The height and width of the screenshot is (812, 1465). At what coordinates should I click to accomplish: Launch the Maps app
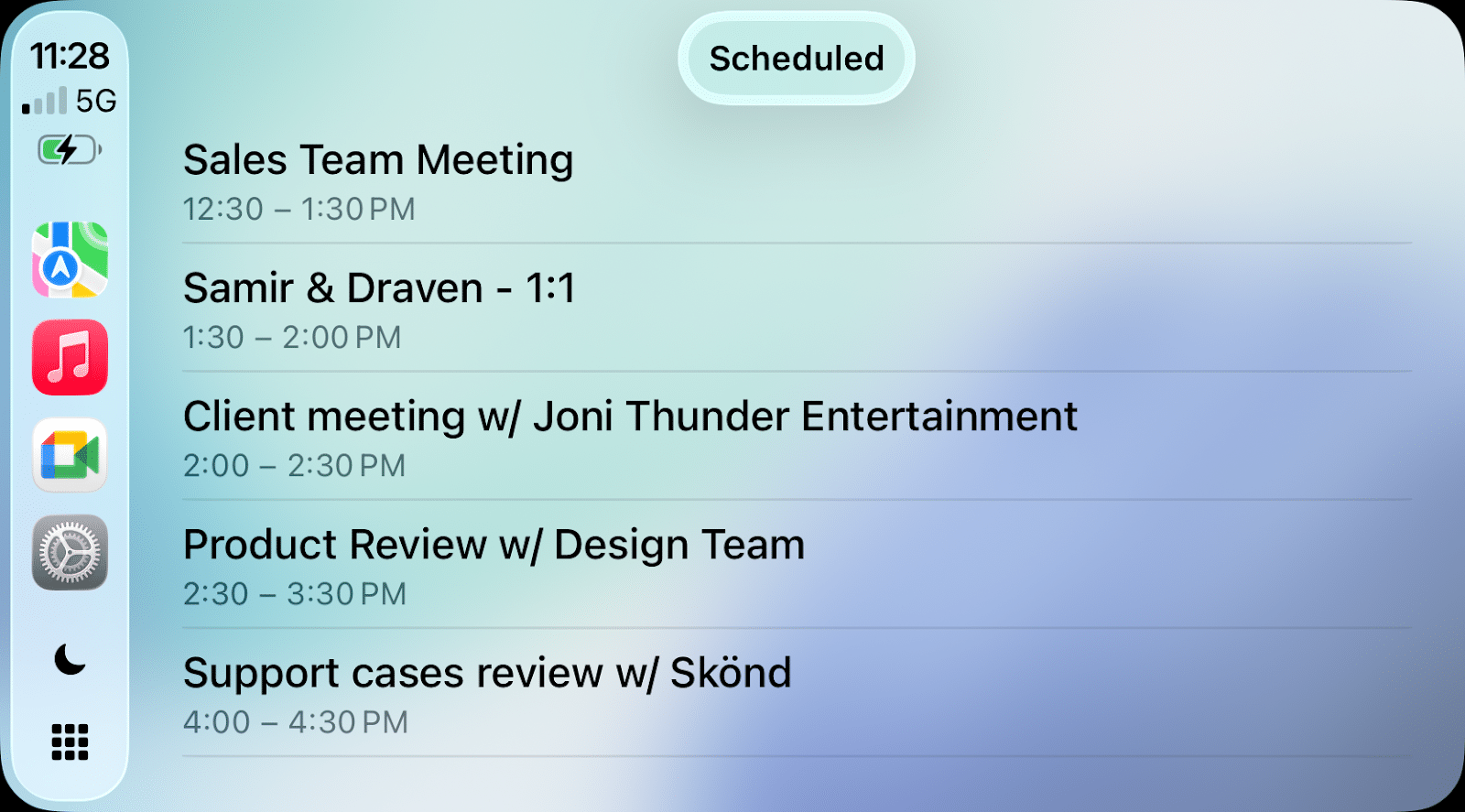click(x=70, y=260)
